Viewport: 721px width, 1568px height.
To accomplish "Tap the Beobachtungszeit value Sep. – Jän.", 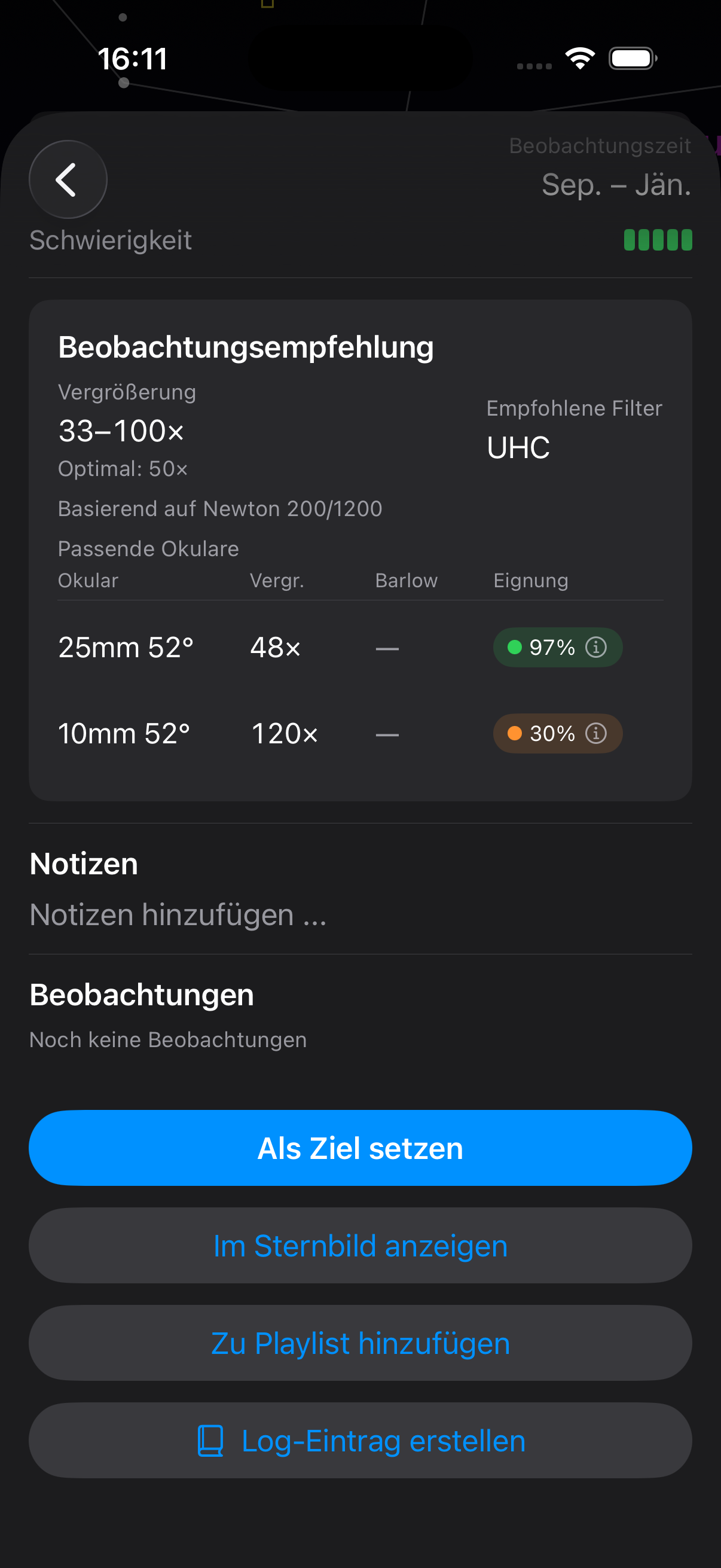I will tap(616, 185).
